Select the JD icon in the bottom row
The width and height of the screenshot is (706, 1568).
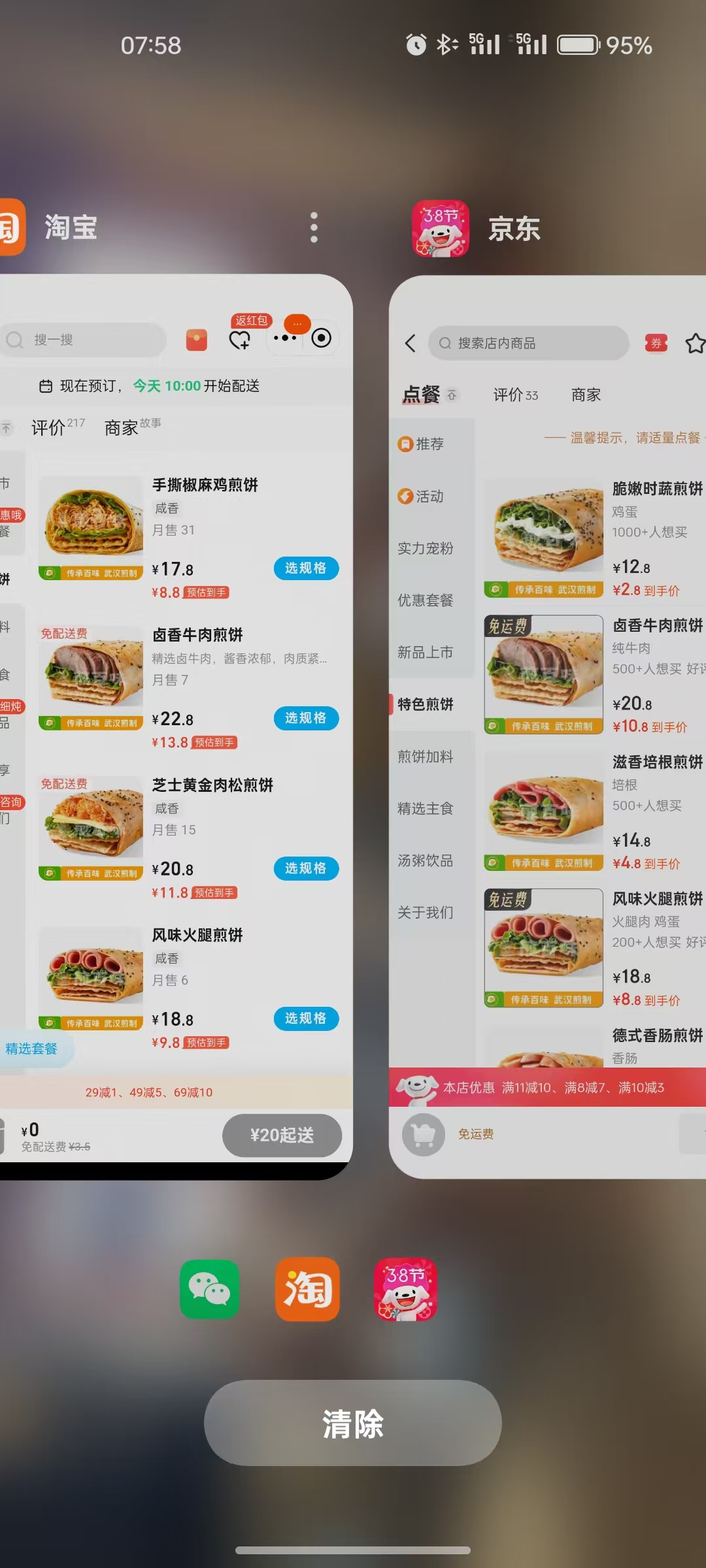click(405, 1289)
